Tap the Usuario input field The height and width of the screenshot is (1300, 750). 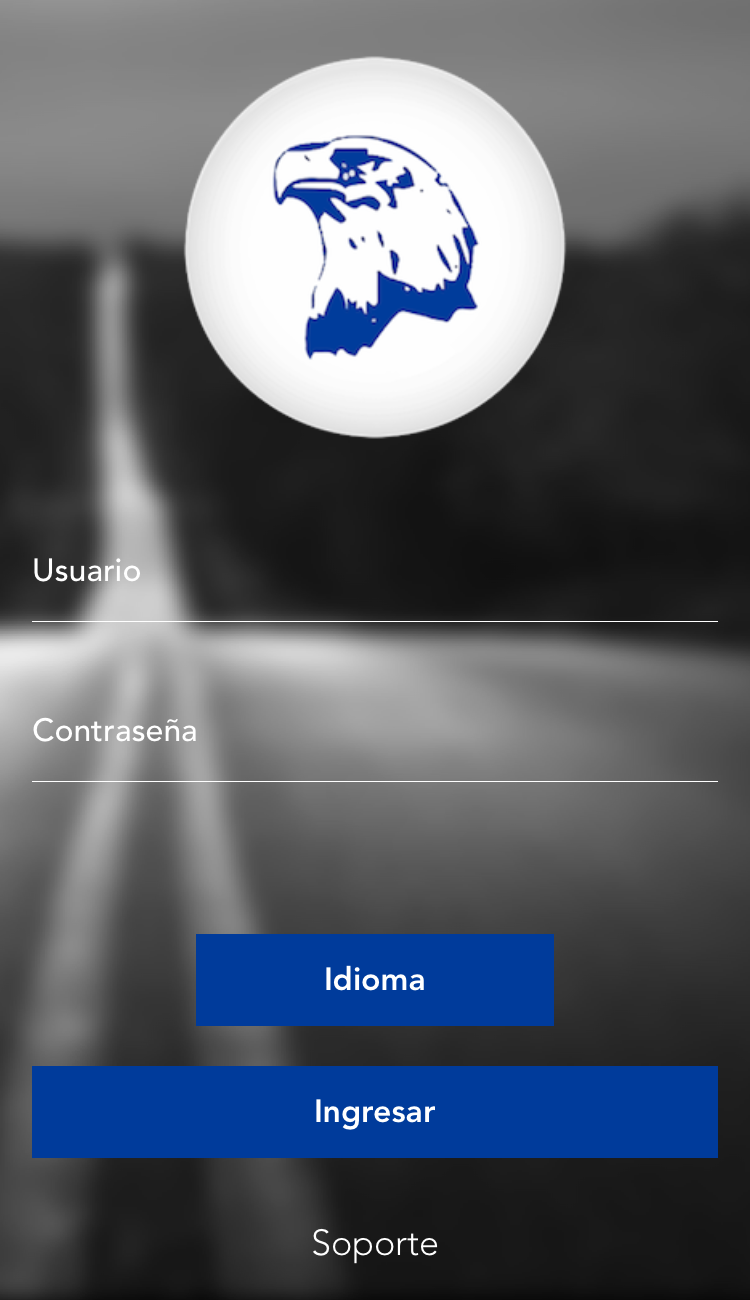tap(374, 572)
